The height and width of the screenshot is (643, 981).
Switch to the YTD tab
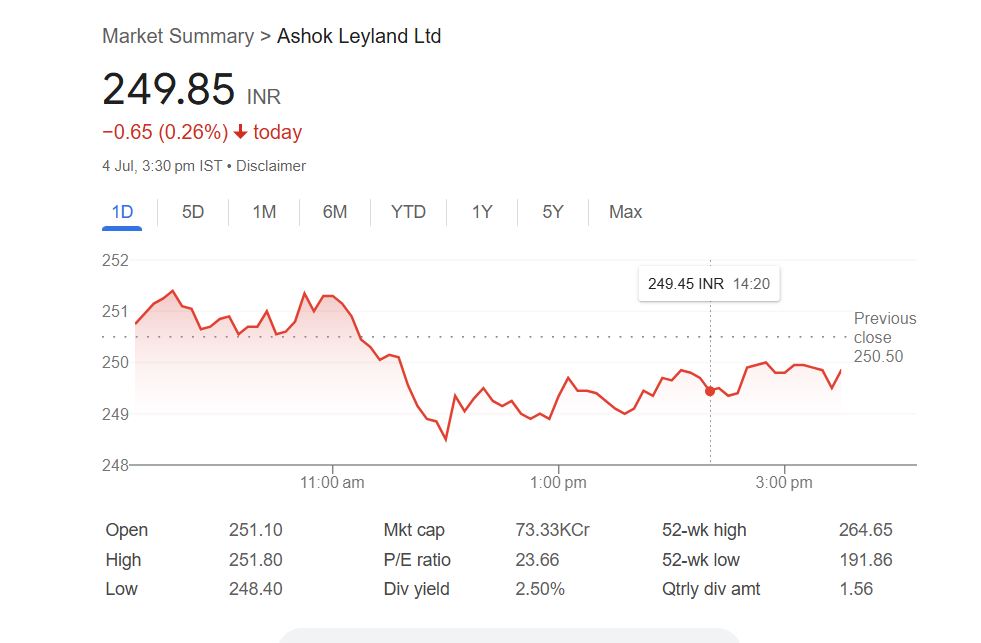pyautogui.click(x=408, y=212)
